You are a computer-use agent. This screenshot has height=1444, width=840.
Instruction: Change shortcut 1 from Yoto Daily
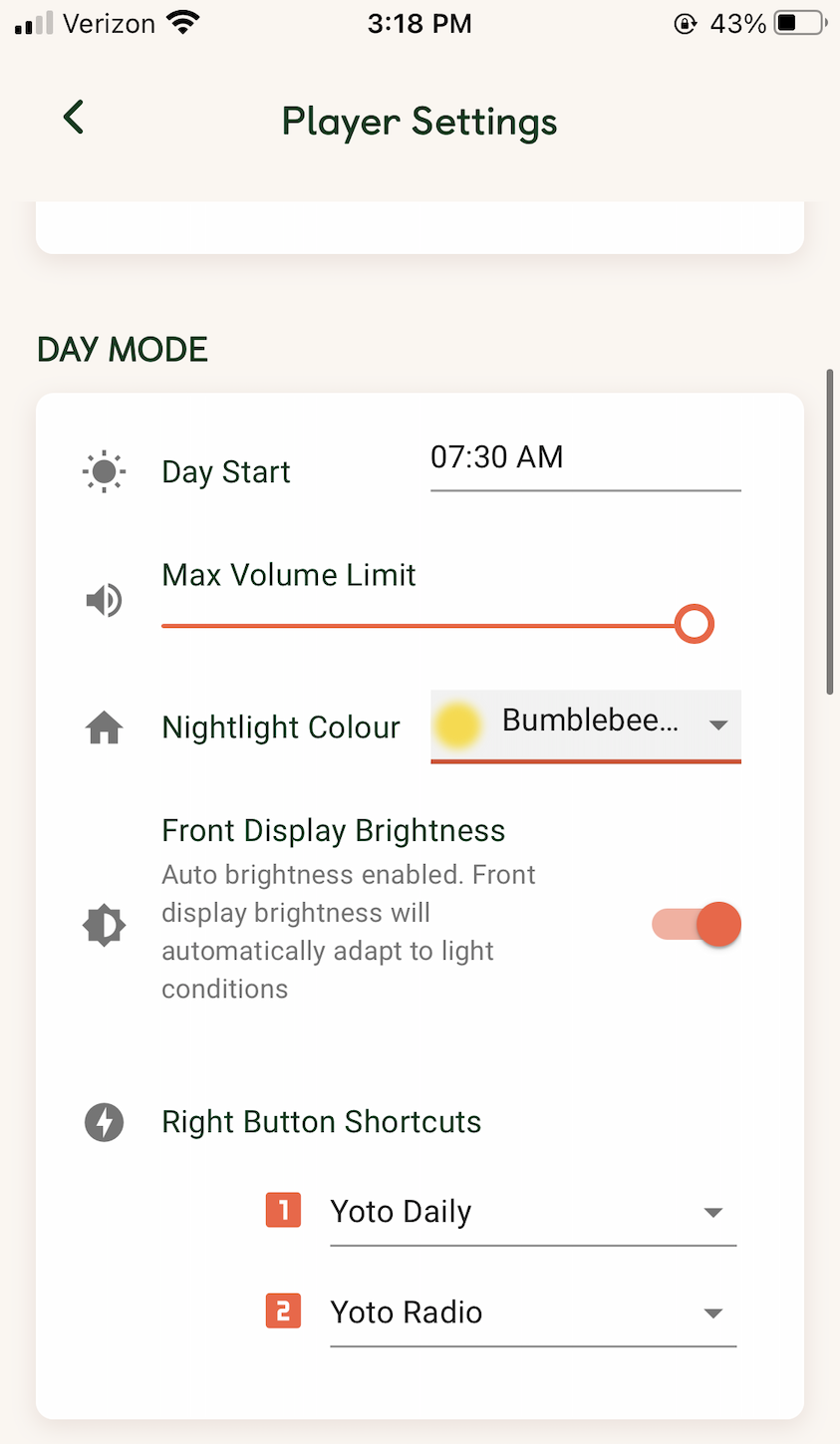tap(532, 1213)
